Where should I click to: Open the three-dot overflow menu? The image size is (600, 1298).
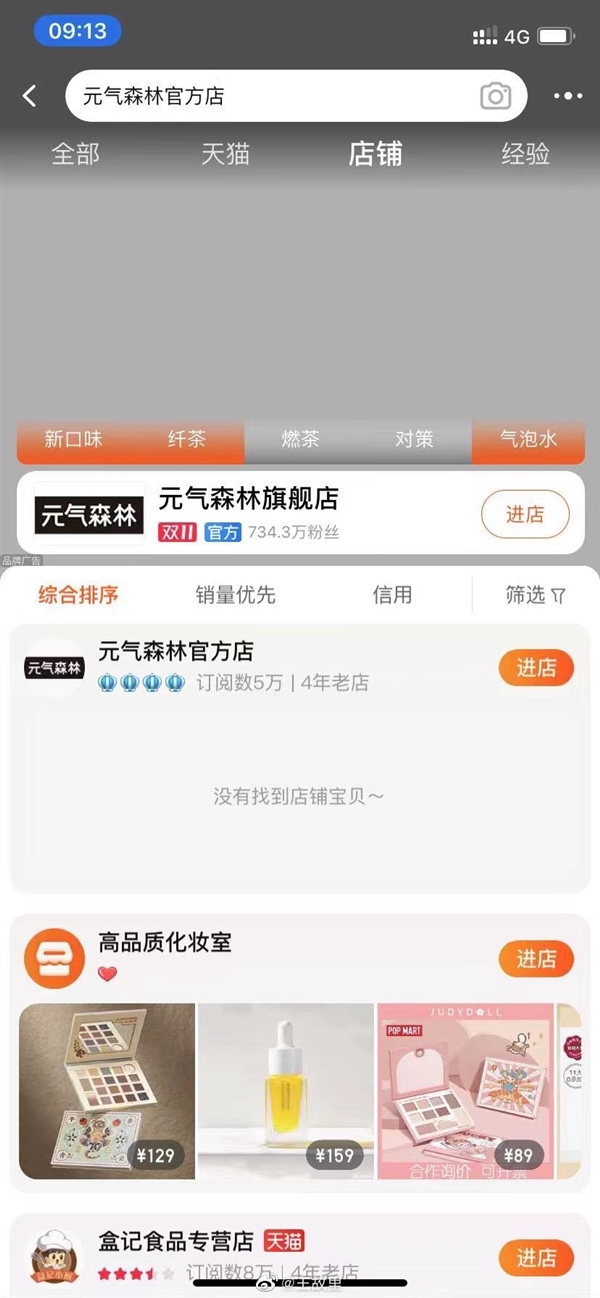[567, 96]
